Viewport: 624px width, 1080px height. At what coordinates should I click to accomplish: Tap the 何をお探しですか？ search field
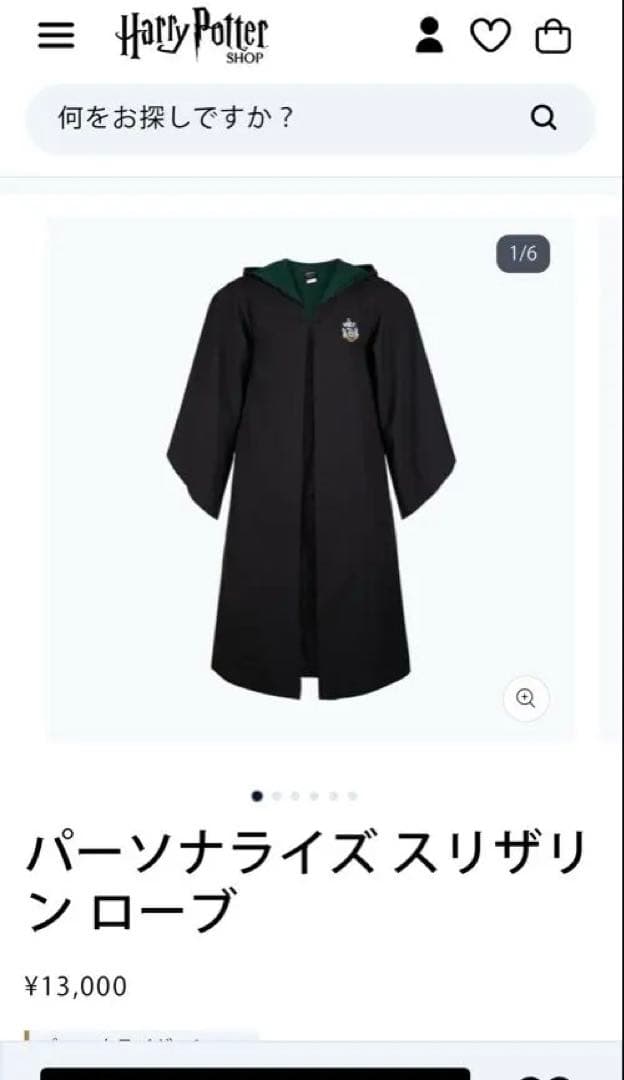pos(270,119)
